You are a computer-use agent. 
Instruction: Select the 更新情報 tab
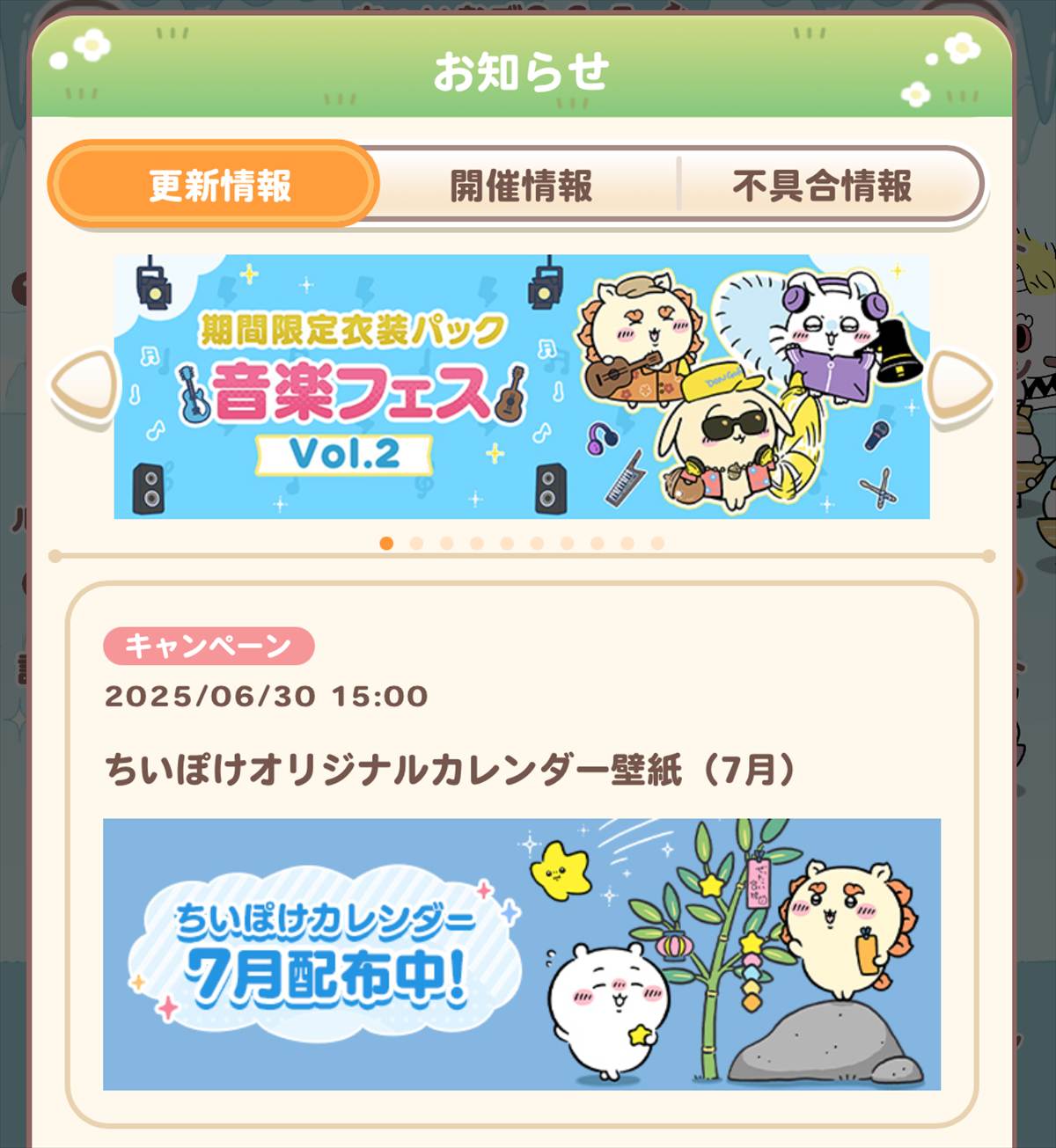coord(218,186)
